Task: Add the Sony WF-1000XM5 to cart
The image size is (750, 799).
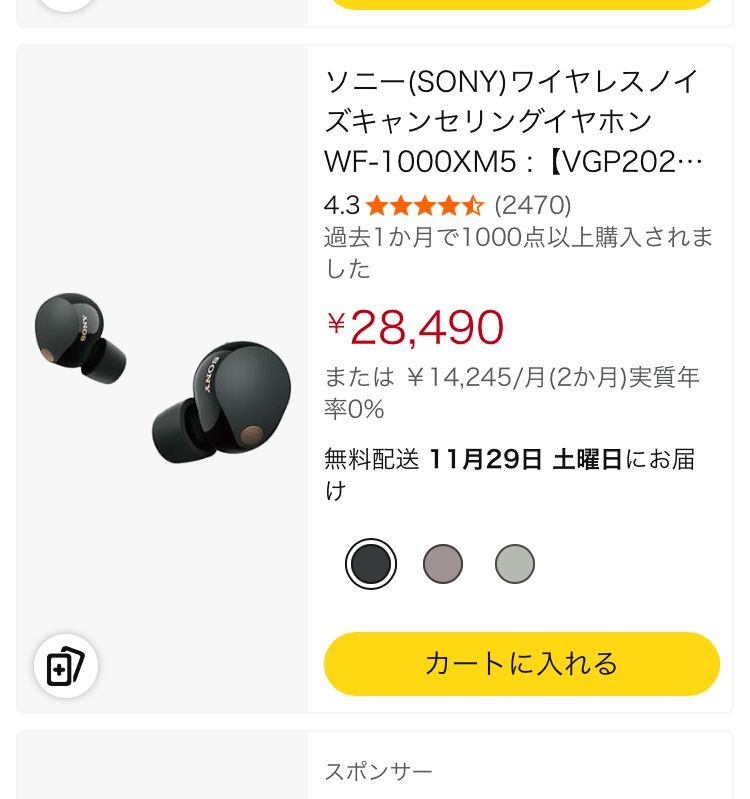Action: click(x=521, y=663)
